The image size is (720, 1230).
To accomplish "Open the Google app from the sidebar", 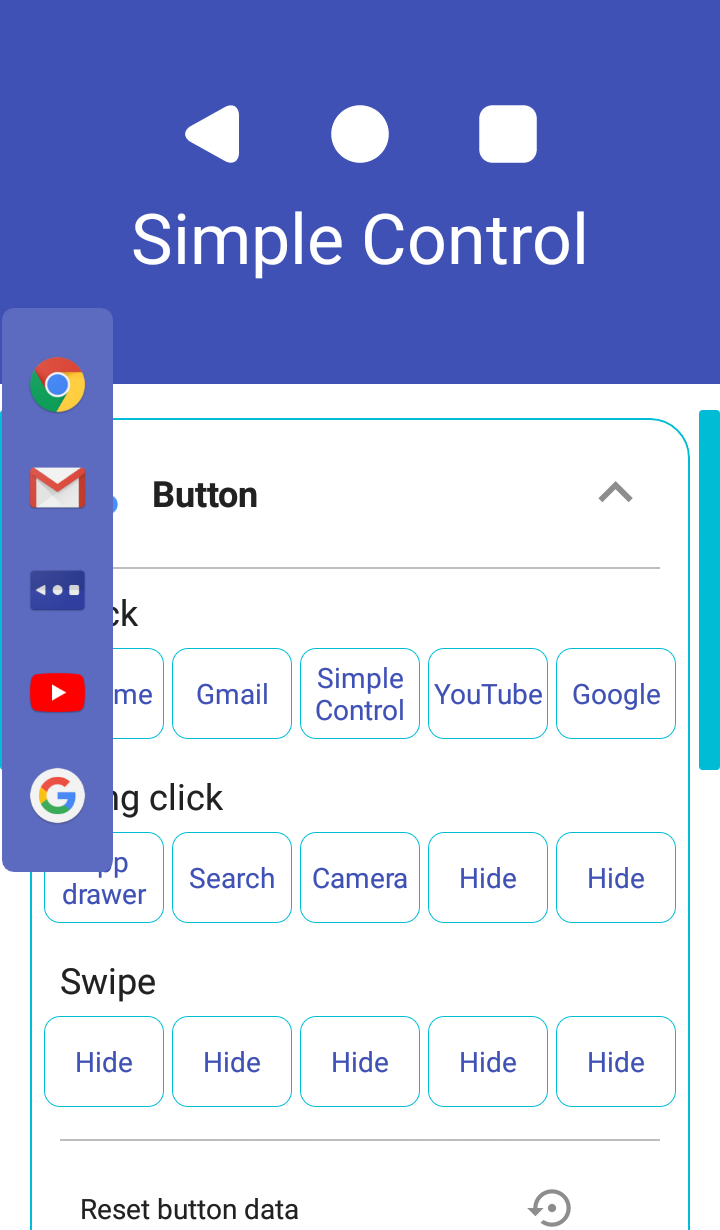I will (57, 796).
